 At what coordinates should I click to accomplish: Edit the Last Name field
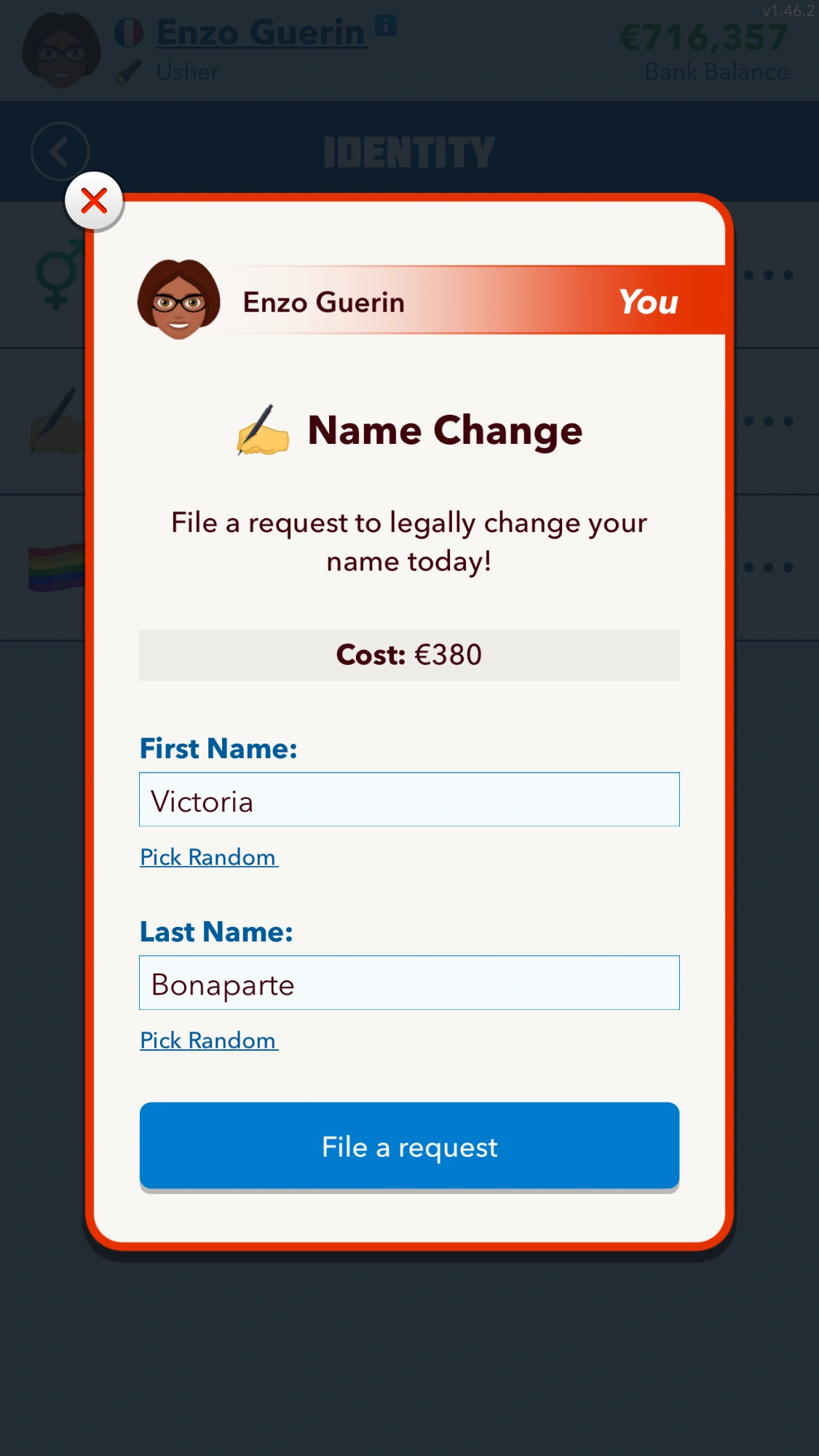point(409,983)
